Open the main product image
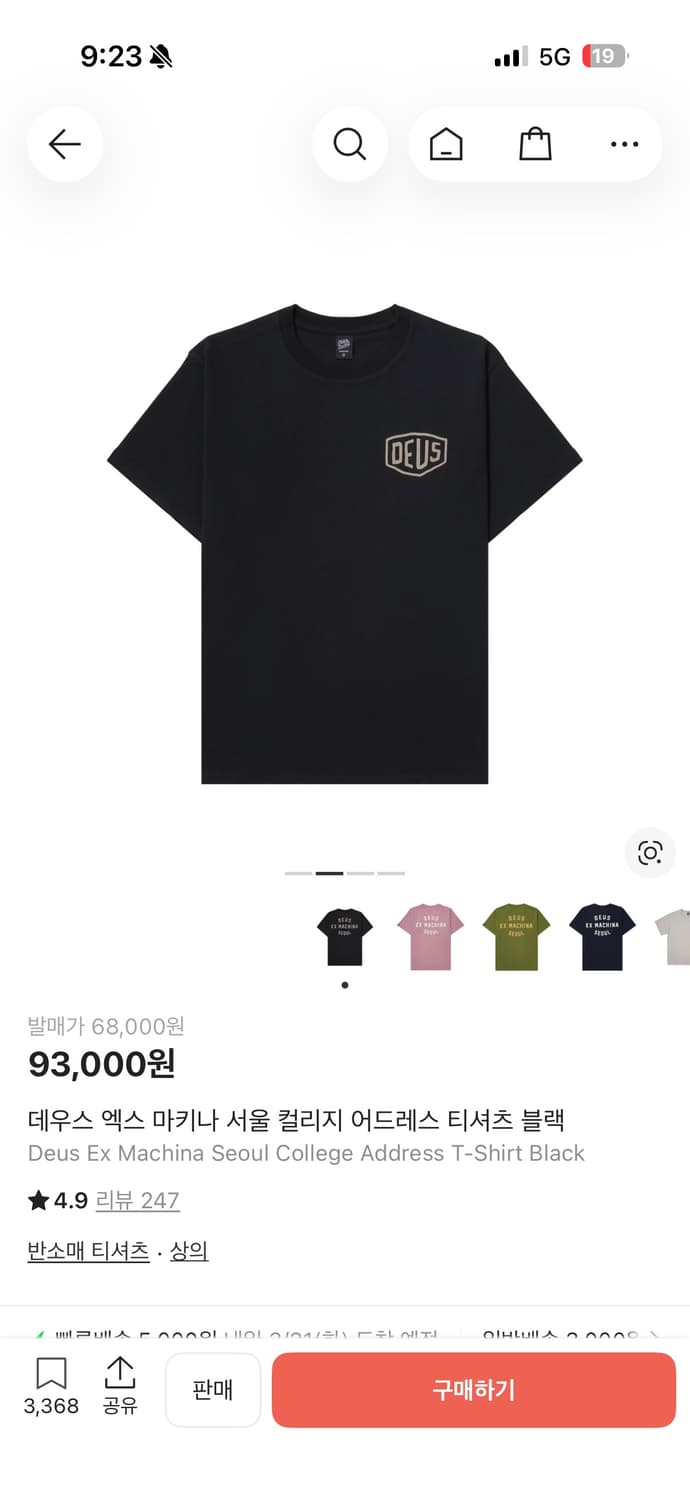This screenshot has width=690, height=1500. click(x=345, y=543)
